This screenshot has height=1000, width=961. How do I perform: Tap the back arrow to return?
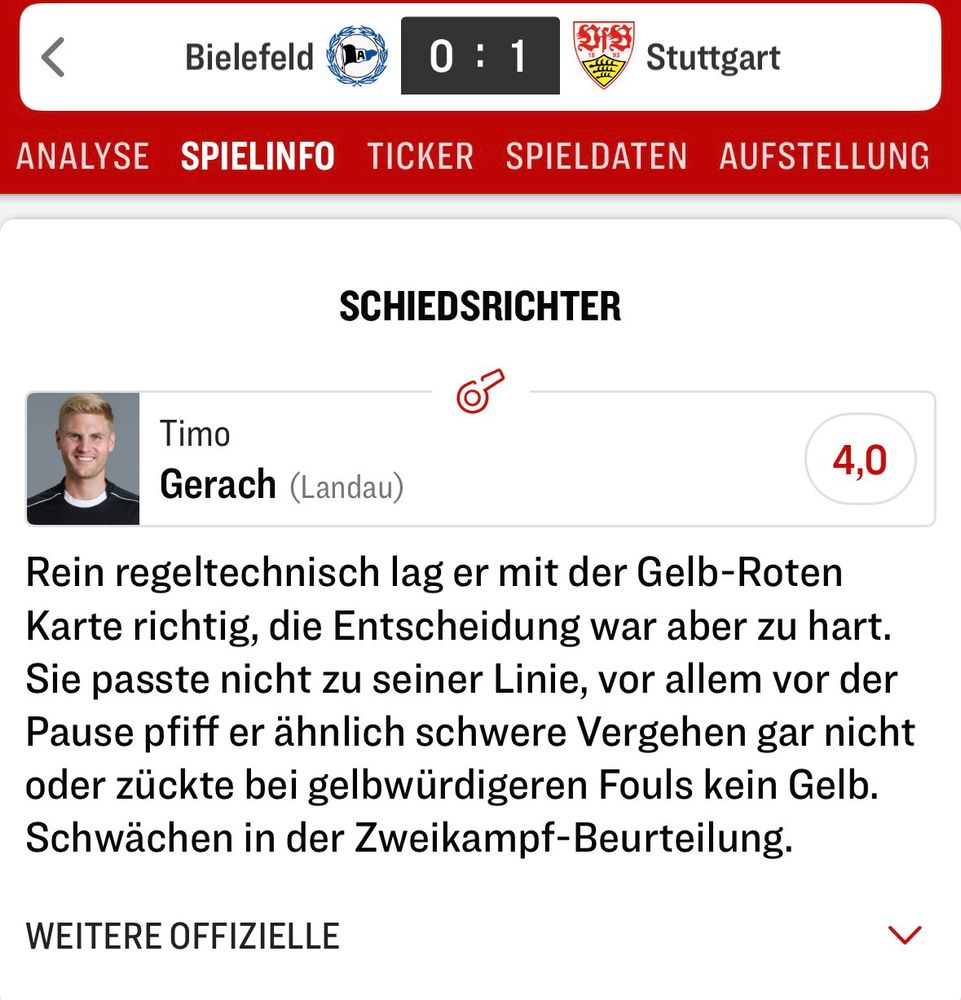(x=53, y=57)
